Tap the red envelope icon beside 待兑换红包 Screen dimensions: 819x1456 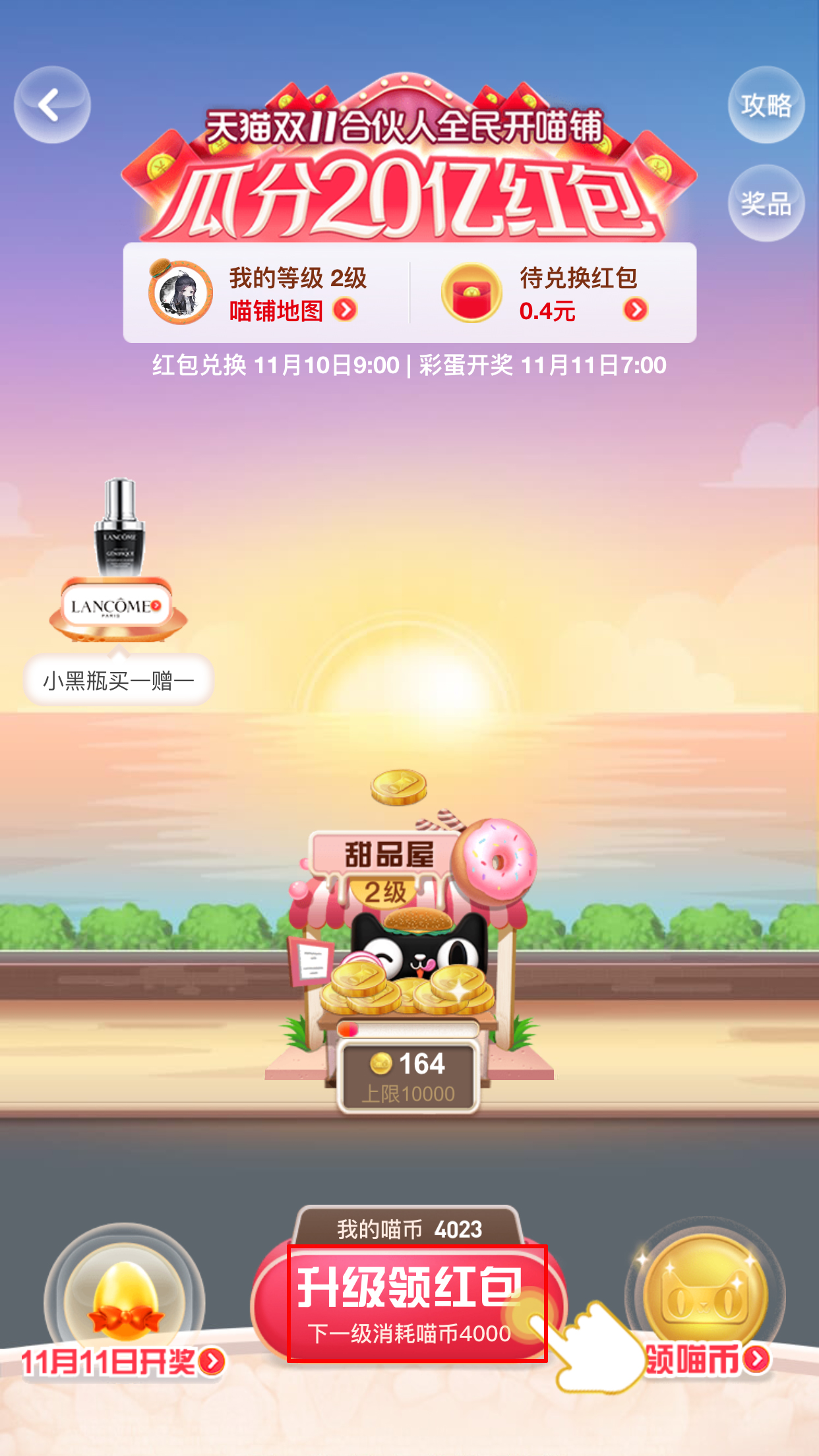point(472,292)
